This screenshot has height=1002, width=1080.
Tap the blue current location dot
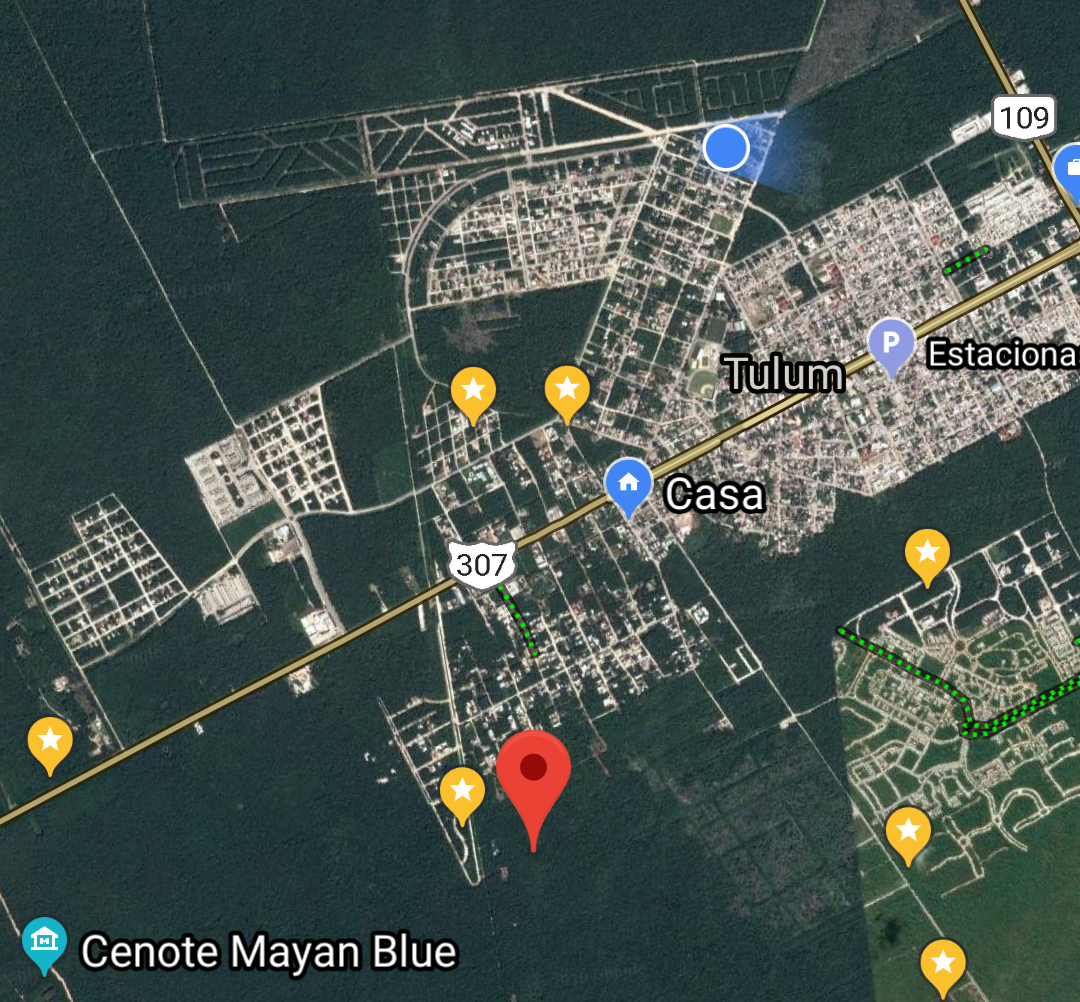coord(726,148)
